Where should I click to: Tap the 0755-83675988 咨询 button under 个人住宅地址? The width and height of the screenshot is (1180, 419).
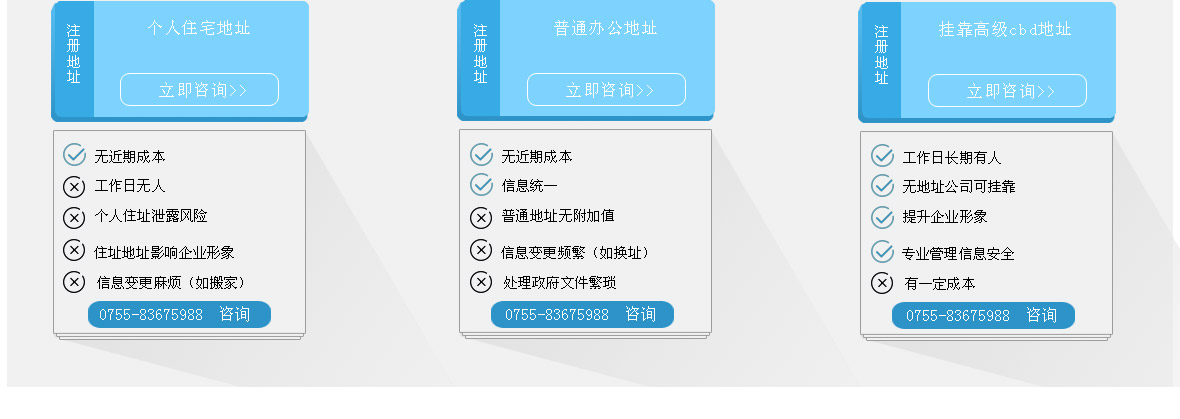click(x=179, y=314)
